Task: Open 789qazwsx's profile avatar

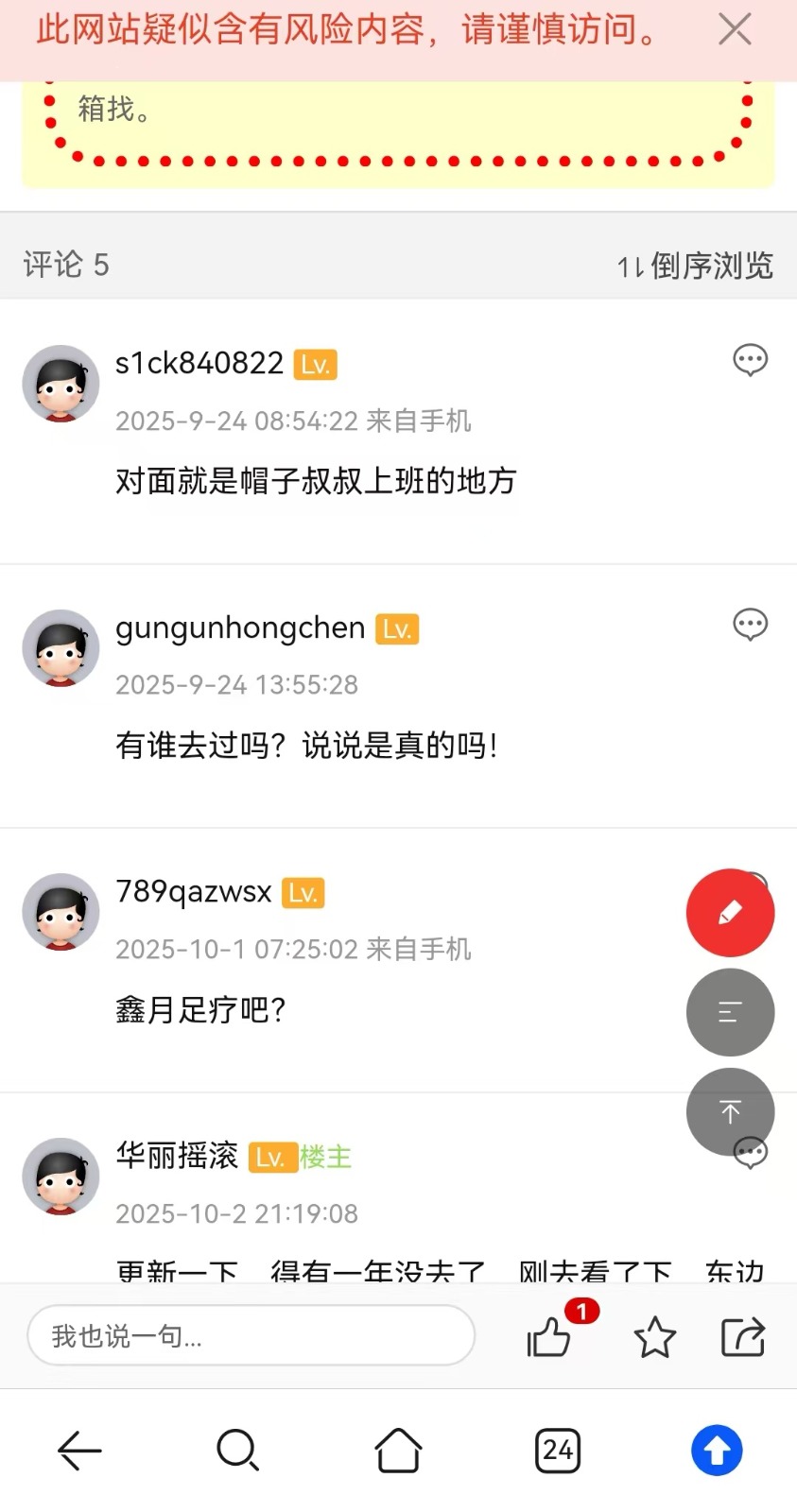Action: tap(61, 912)
